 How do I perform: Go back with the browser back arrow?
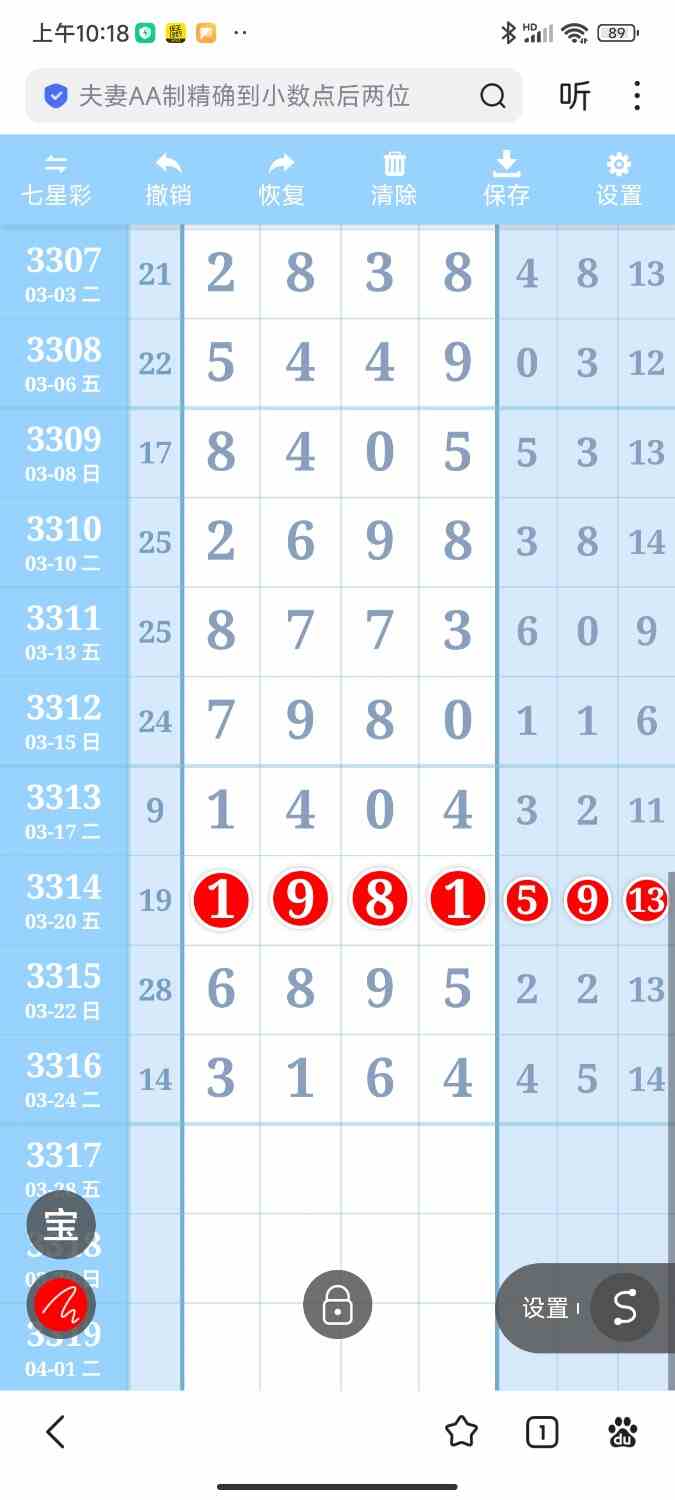(56, 1432)
